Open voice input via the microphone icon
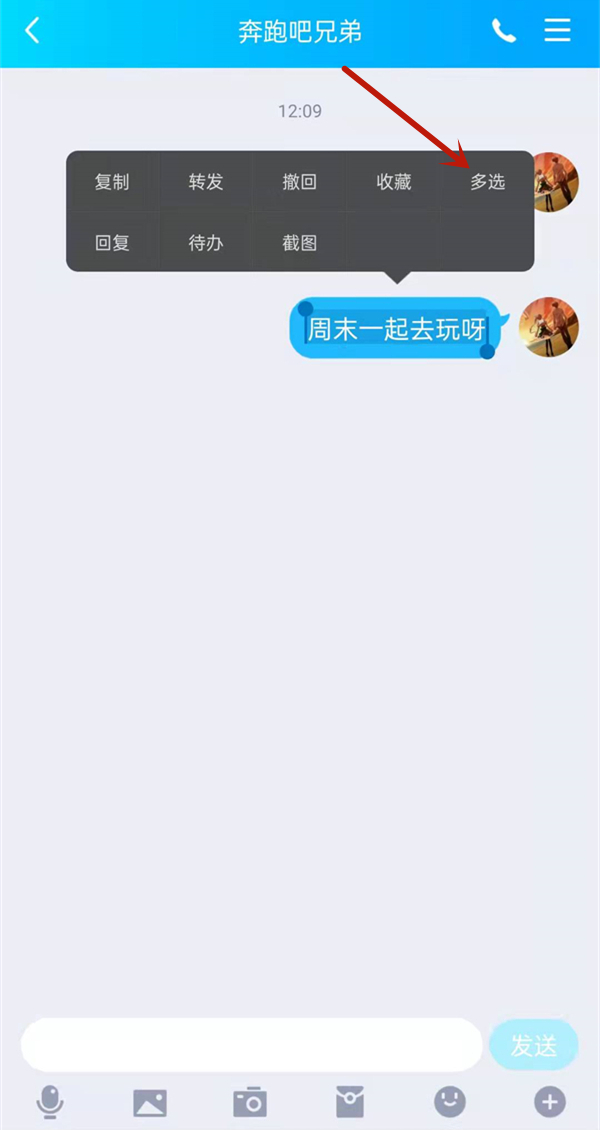Image resolution: width=600 pixels, height=1130 pixels. (50, 1102)
